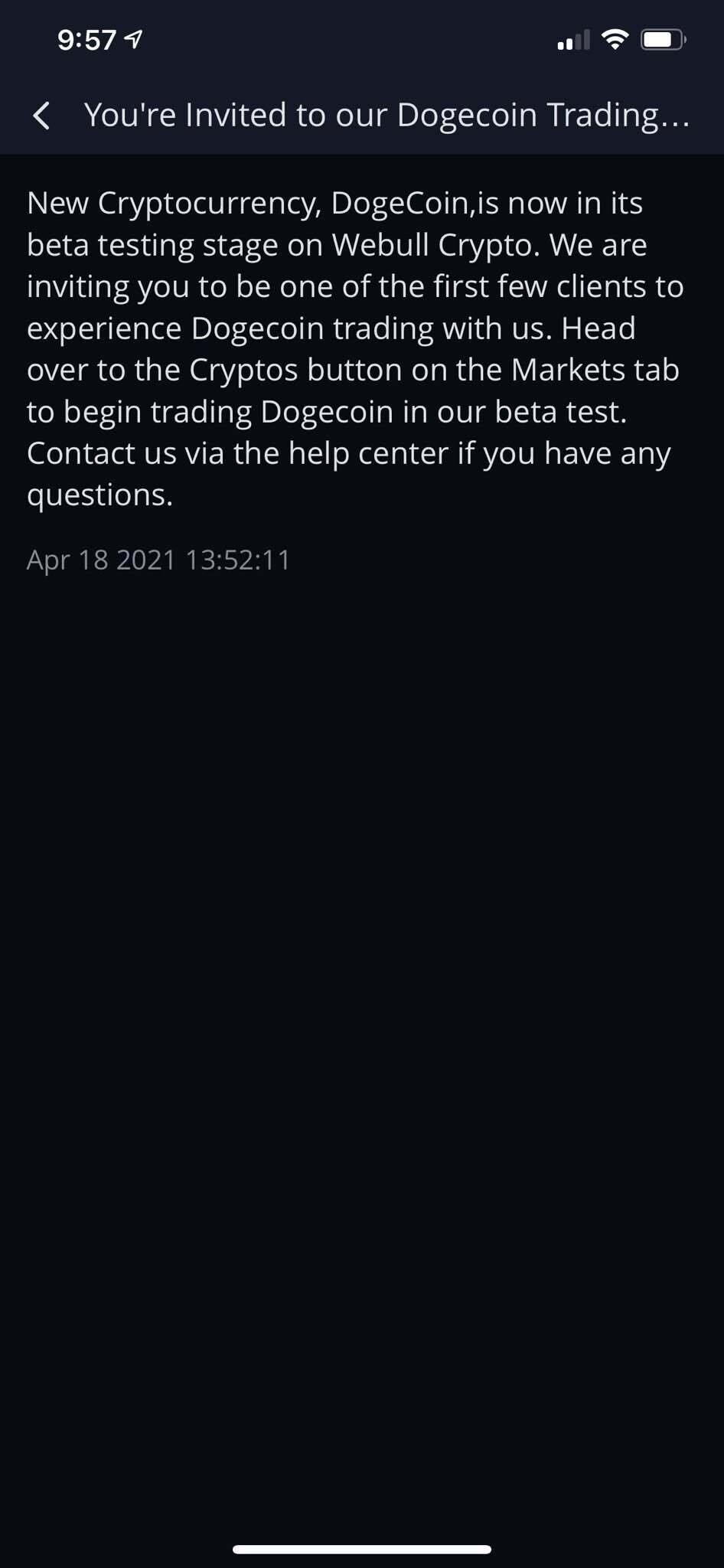724x1568 pixels.
Task: Go back from the Dogecoin invitation message
Action: pos(42,116)
